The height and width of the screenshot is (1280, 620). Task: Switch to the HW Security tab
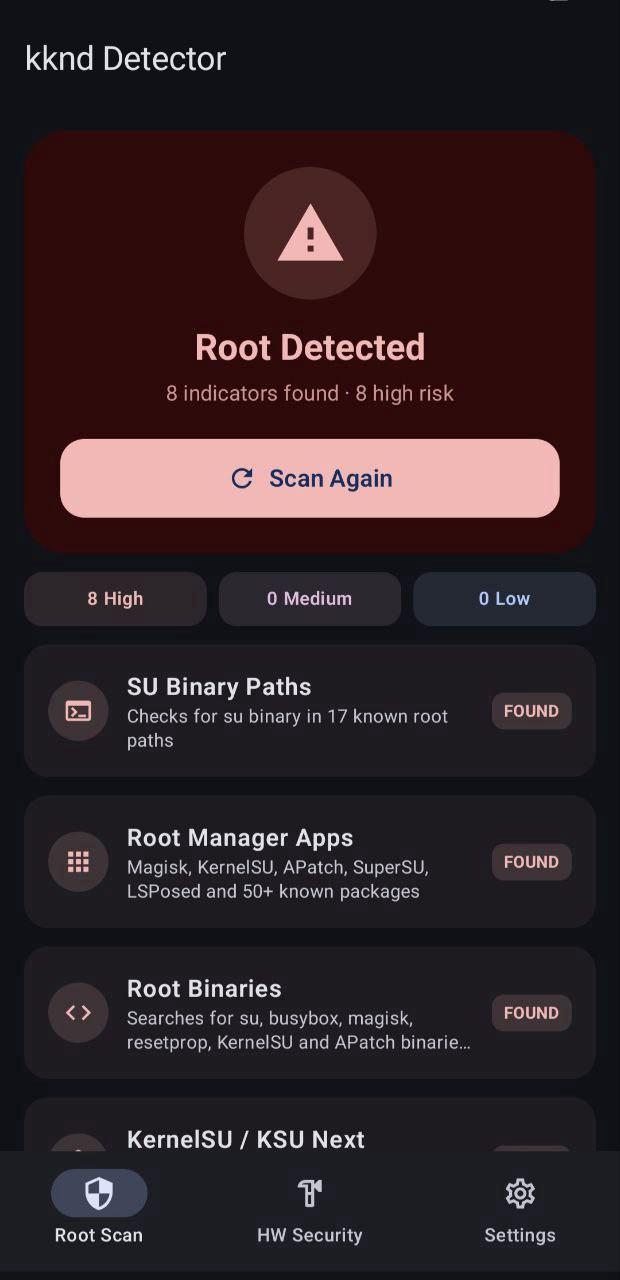point(309,1209)
